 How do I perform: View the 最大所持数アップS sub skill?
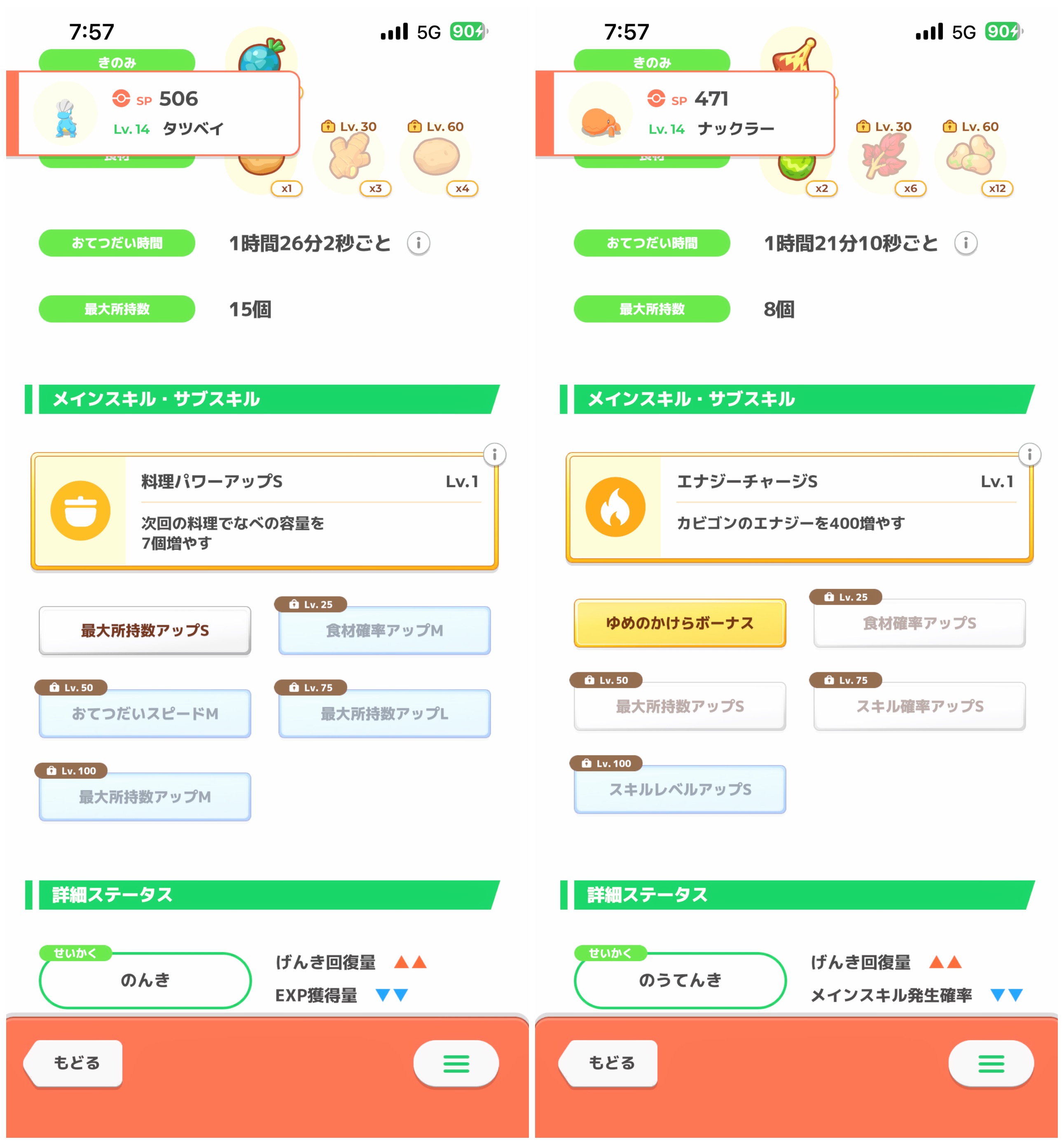(145, 630)
